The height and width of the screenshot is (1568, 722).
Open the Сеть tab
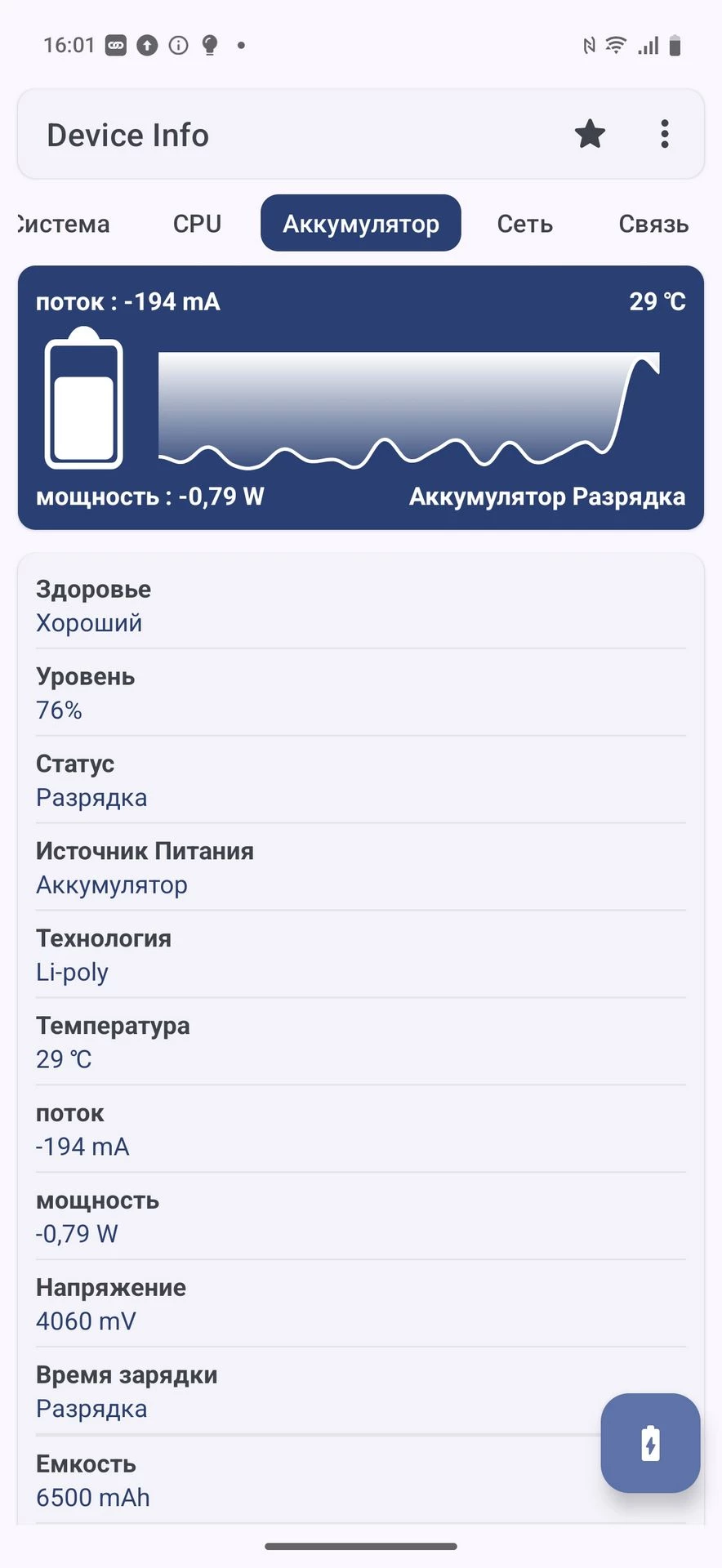[x=524, y=224]
